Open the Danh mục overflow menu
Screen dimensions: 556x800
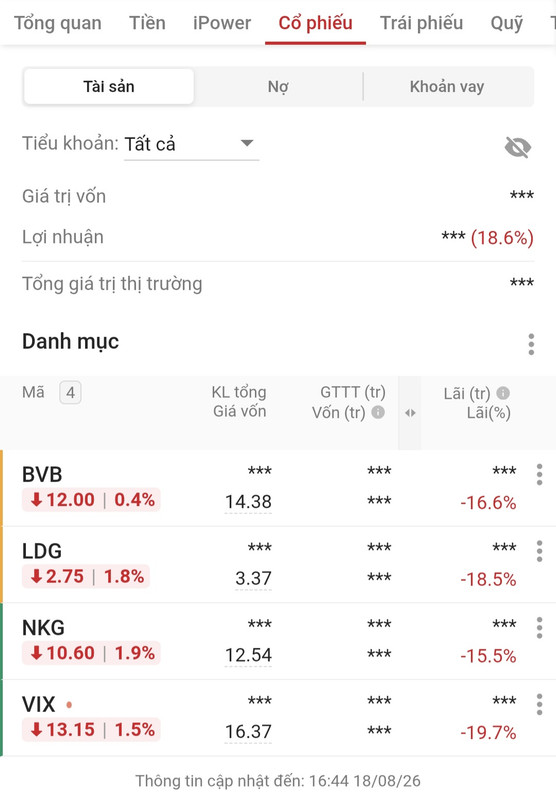(531, 344)
